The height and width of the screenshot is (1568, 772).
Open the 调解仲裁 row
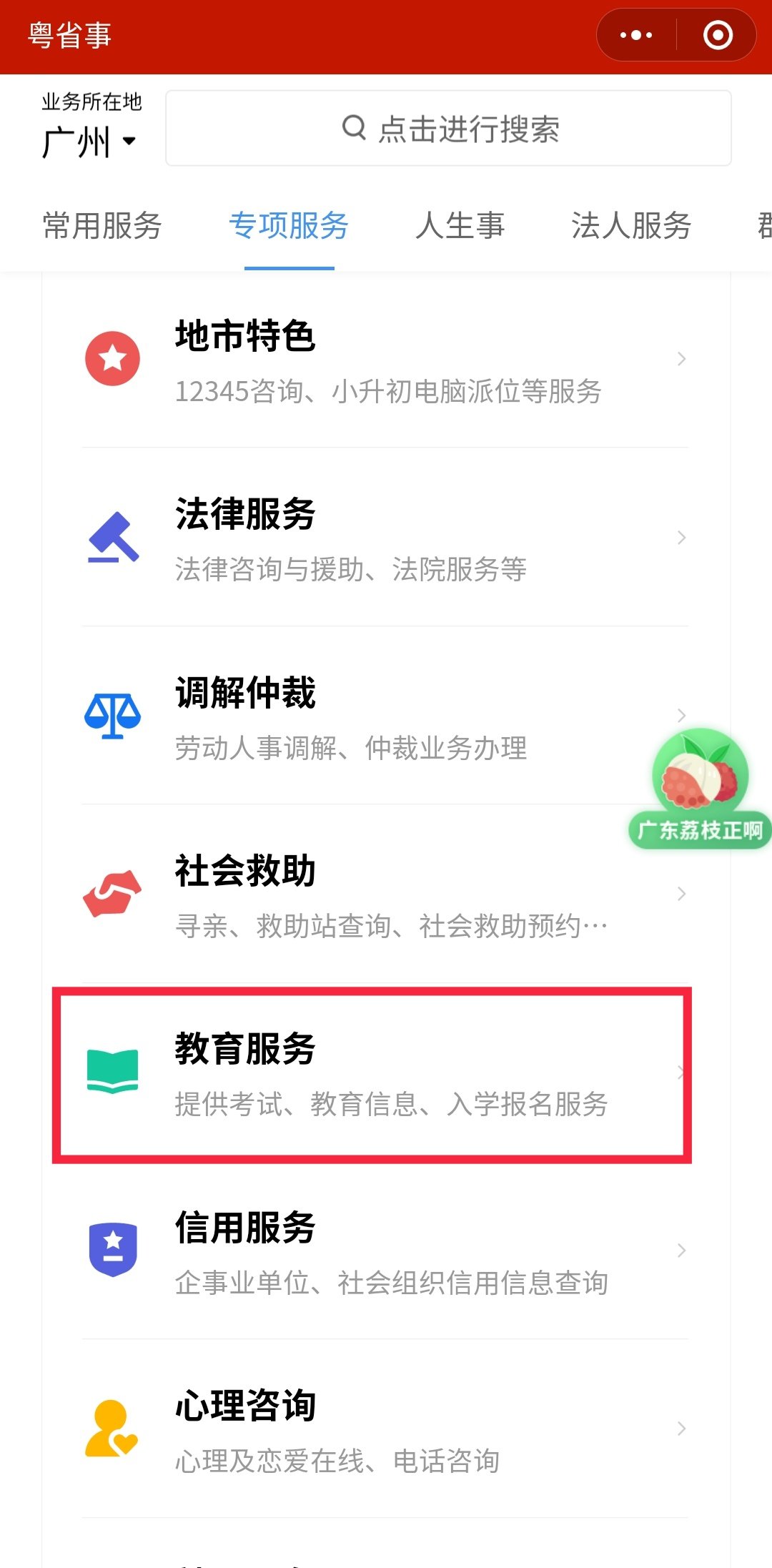pos(357,716)
